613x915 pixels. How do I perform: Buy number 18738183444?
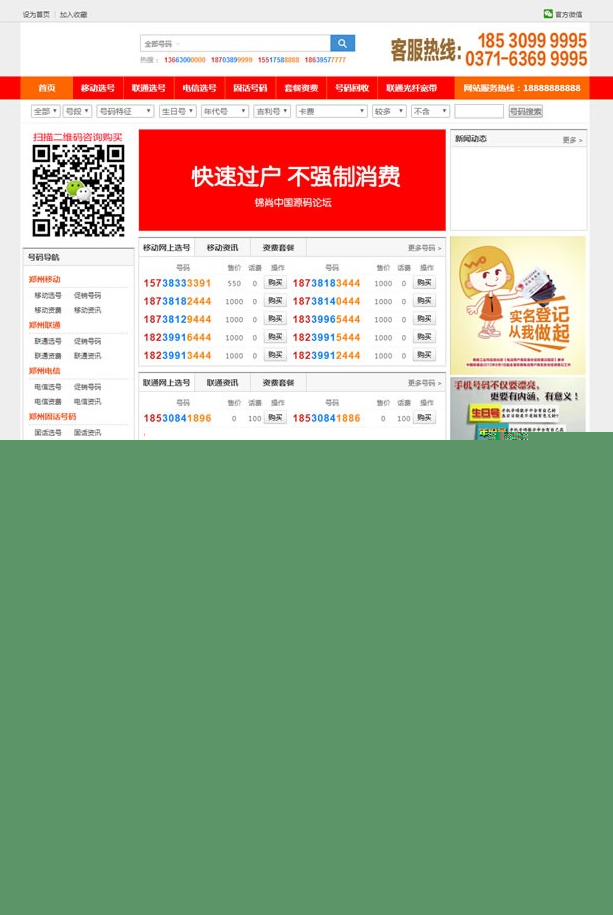424,283
